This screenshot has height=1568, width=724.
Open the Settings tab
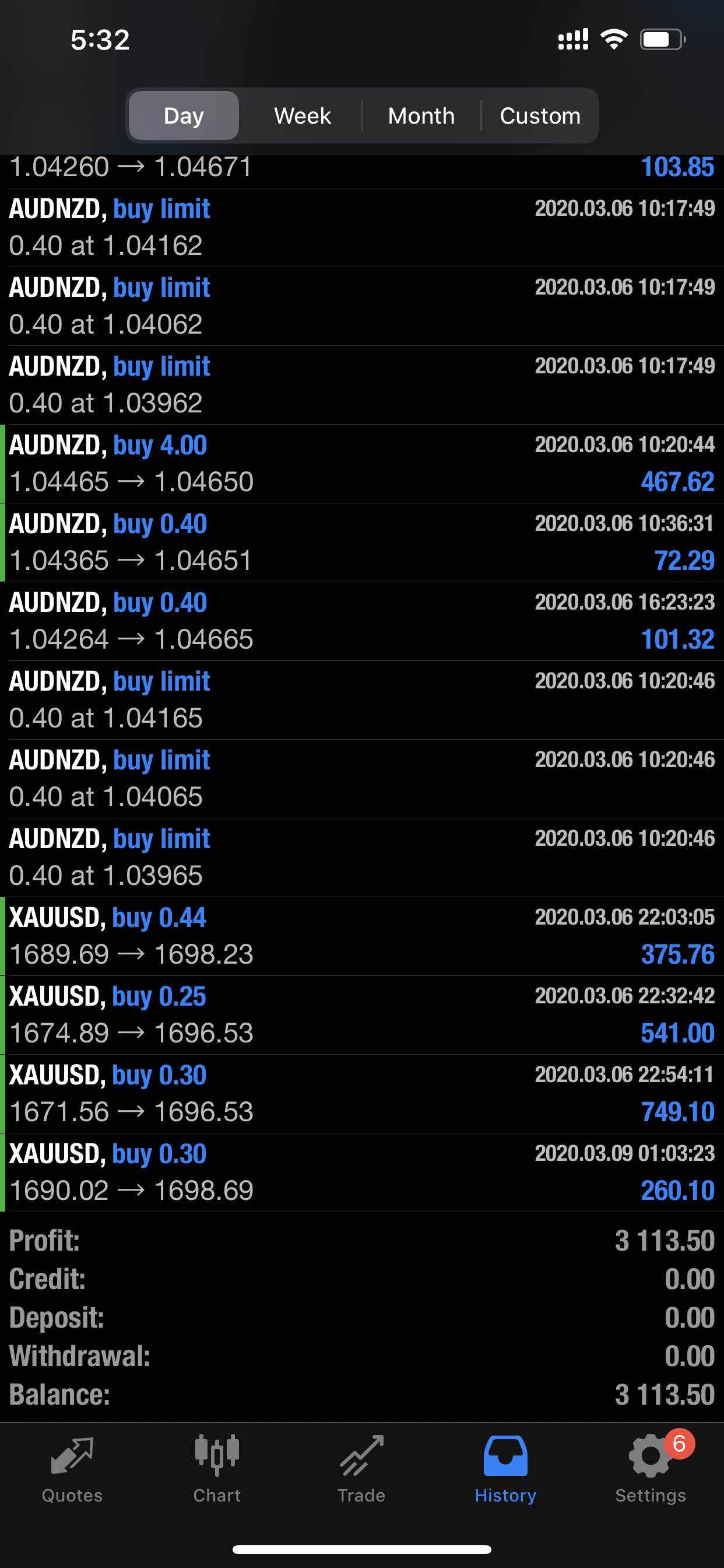(x=651, y=1469)
